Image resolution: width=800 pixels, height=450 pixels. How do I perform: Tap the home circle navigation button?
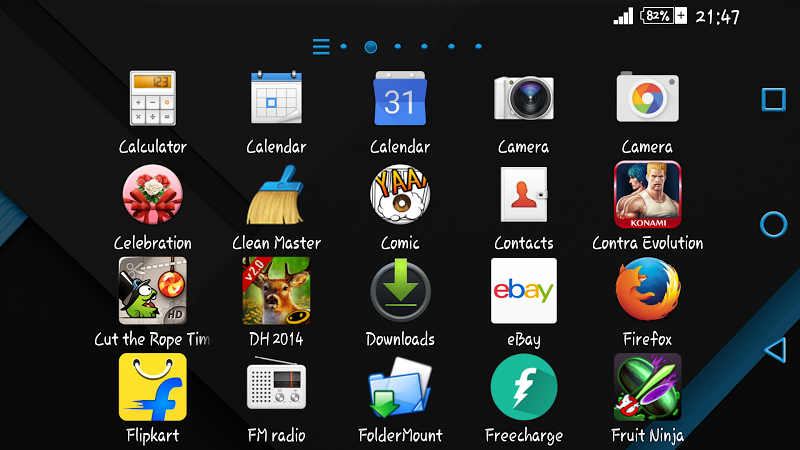(x=773, y=224)
